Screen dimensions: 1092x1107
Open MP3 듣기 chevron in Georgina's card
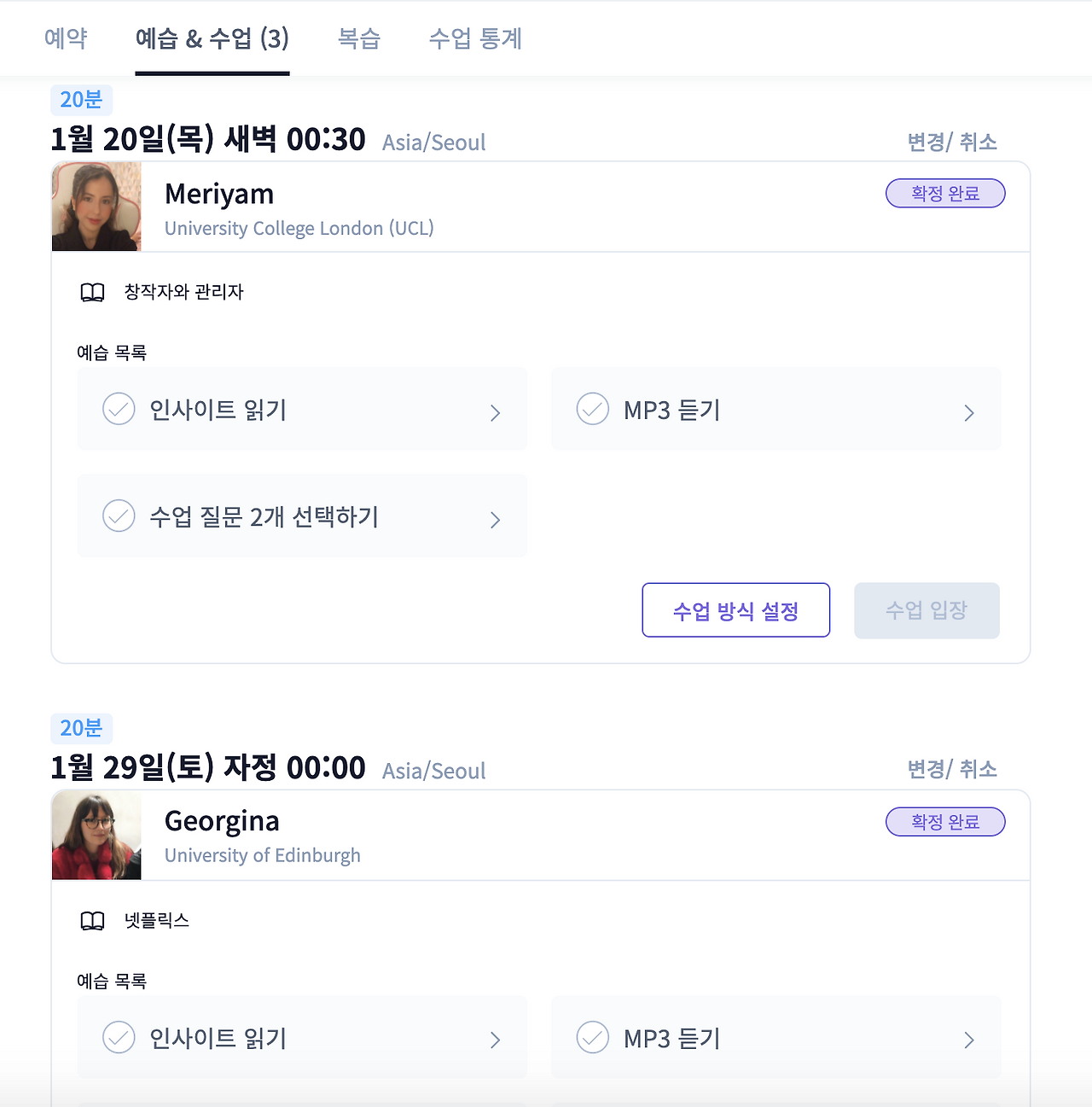point(969,1040)
